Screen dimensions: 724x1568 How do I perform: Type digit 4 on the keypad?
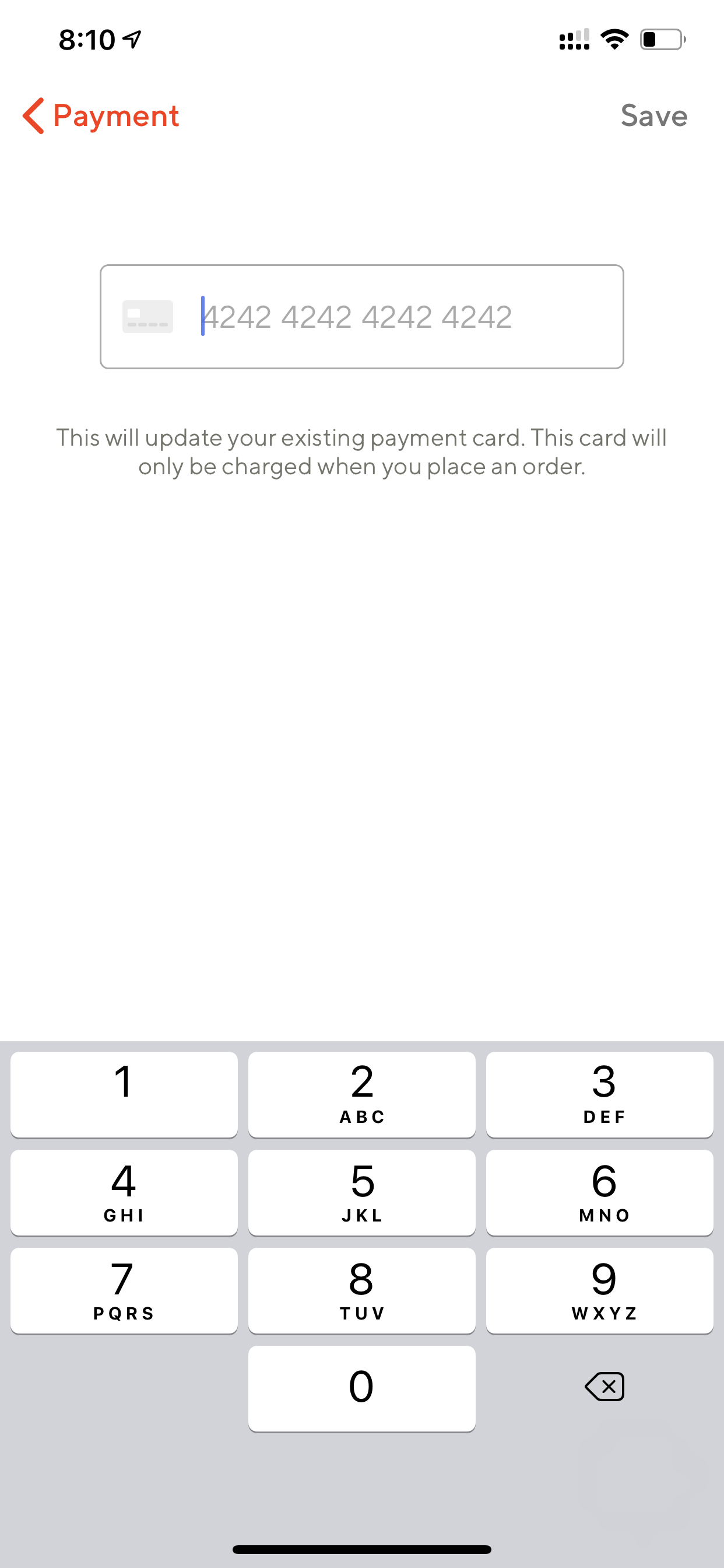[124, 1192]
